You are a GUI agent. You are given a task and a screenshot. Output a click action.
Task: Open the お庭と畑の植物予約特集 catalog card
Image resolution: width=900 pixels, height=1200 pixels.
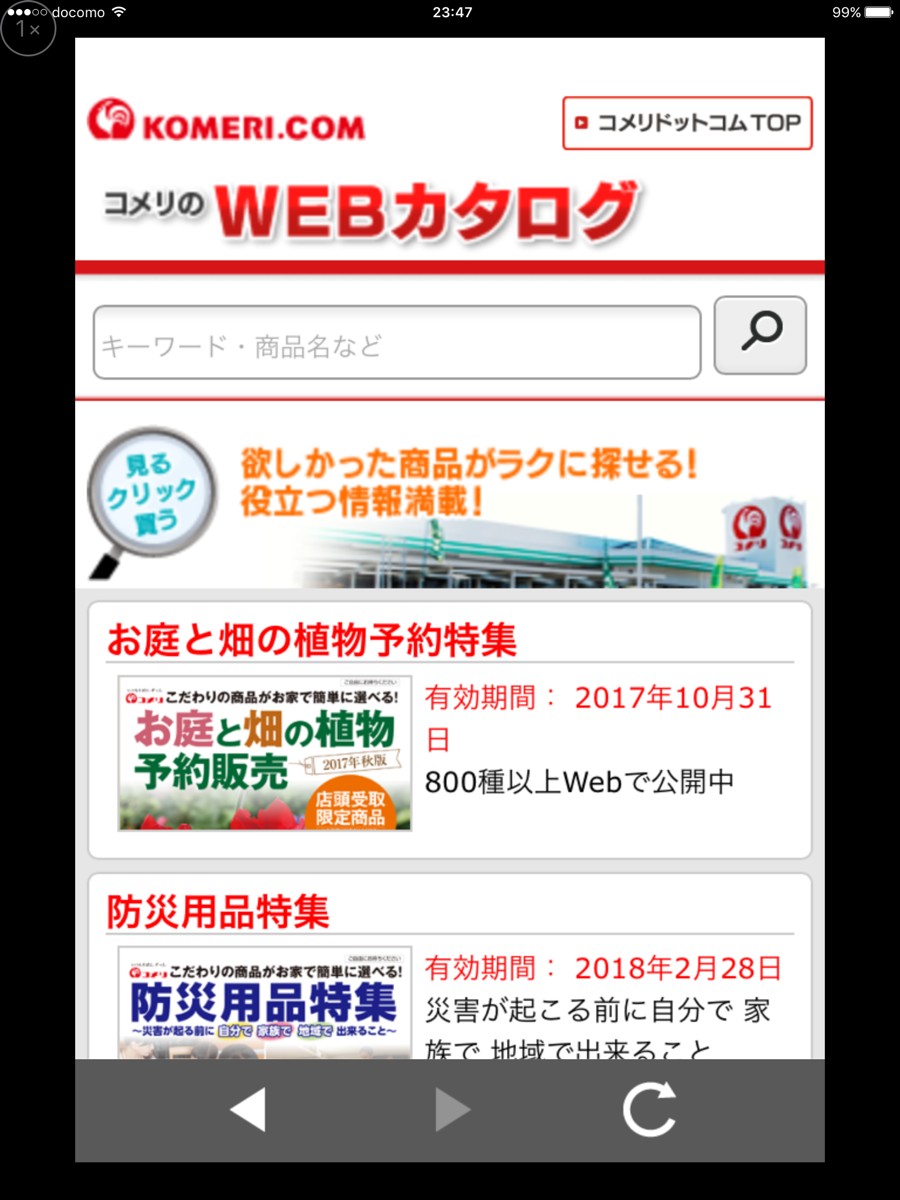(x=450, y=730)
